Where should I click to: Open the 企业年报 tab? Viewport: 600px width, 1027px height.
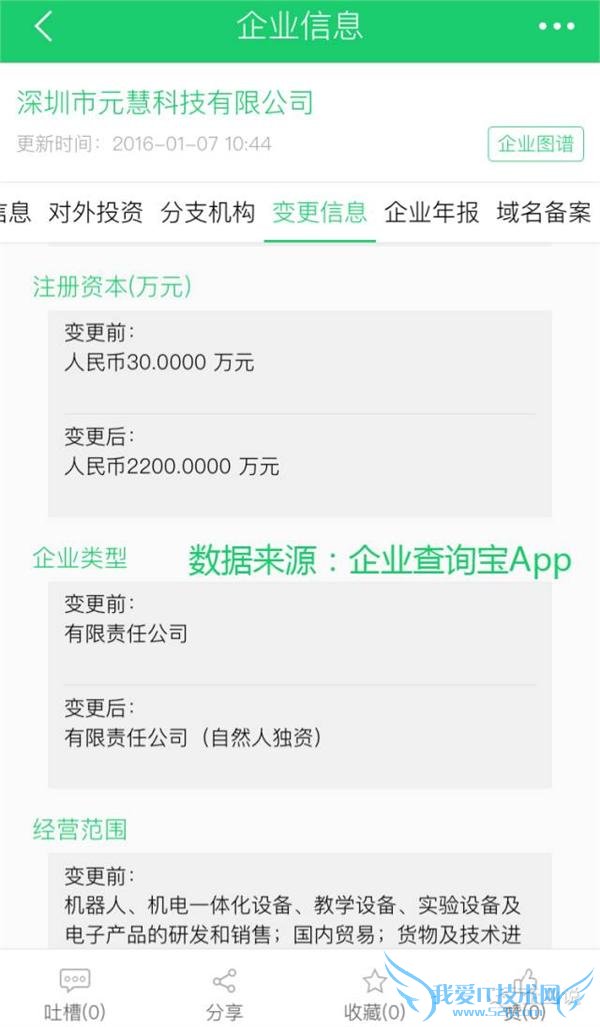point(432,212)
